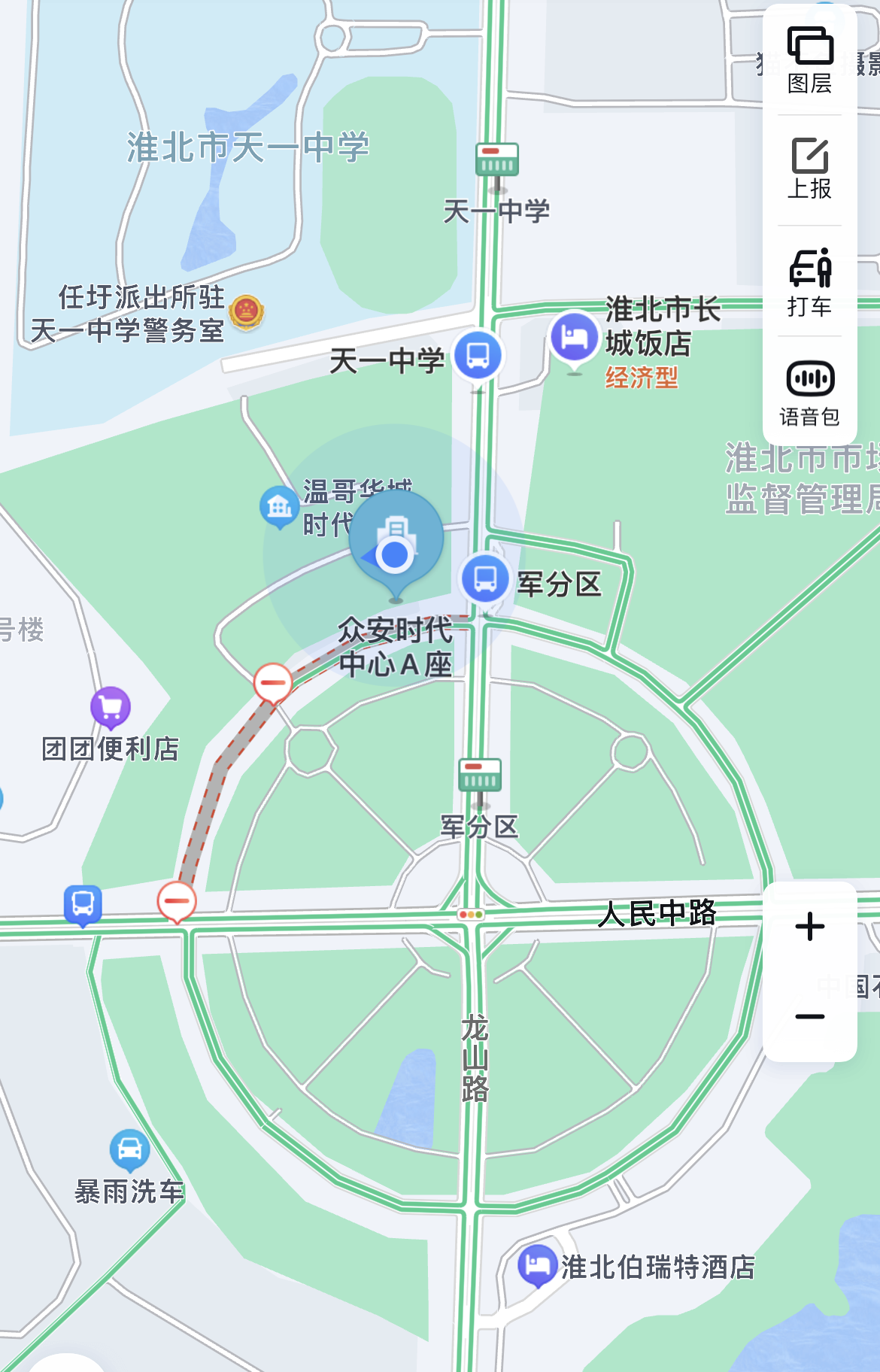This screenshot has height=1372, width=880.
Task: Select the 淮北市长城饭店 hotel marker
Action: [575, 338]
